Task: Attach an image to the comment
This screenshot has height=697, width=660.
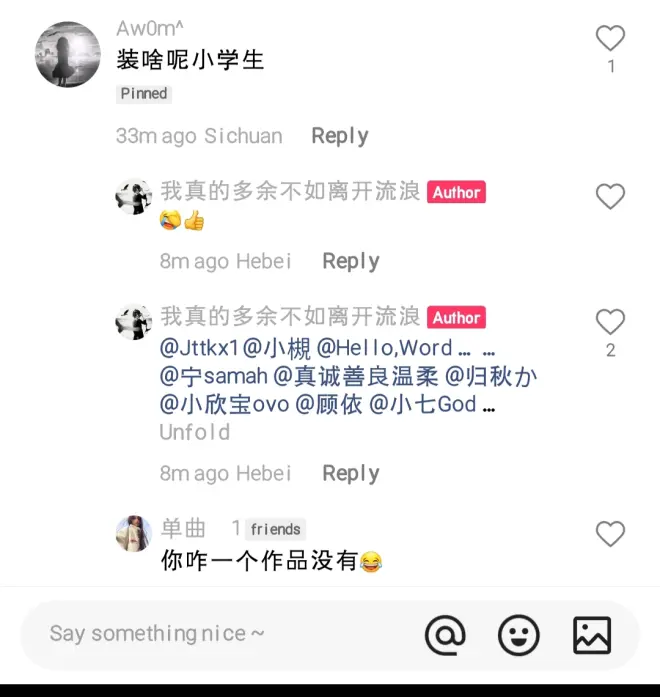Action: coord(591,635)
